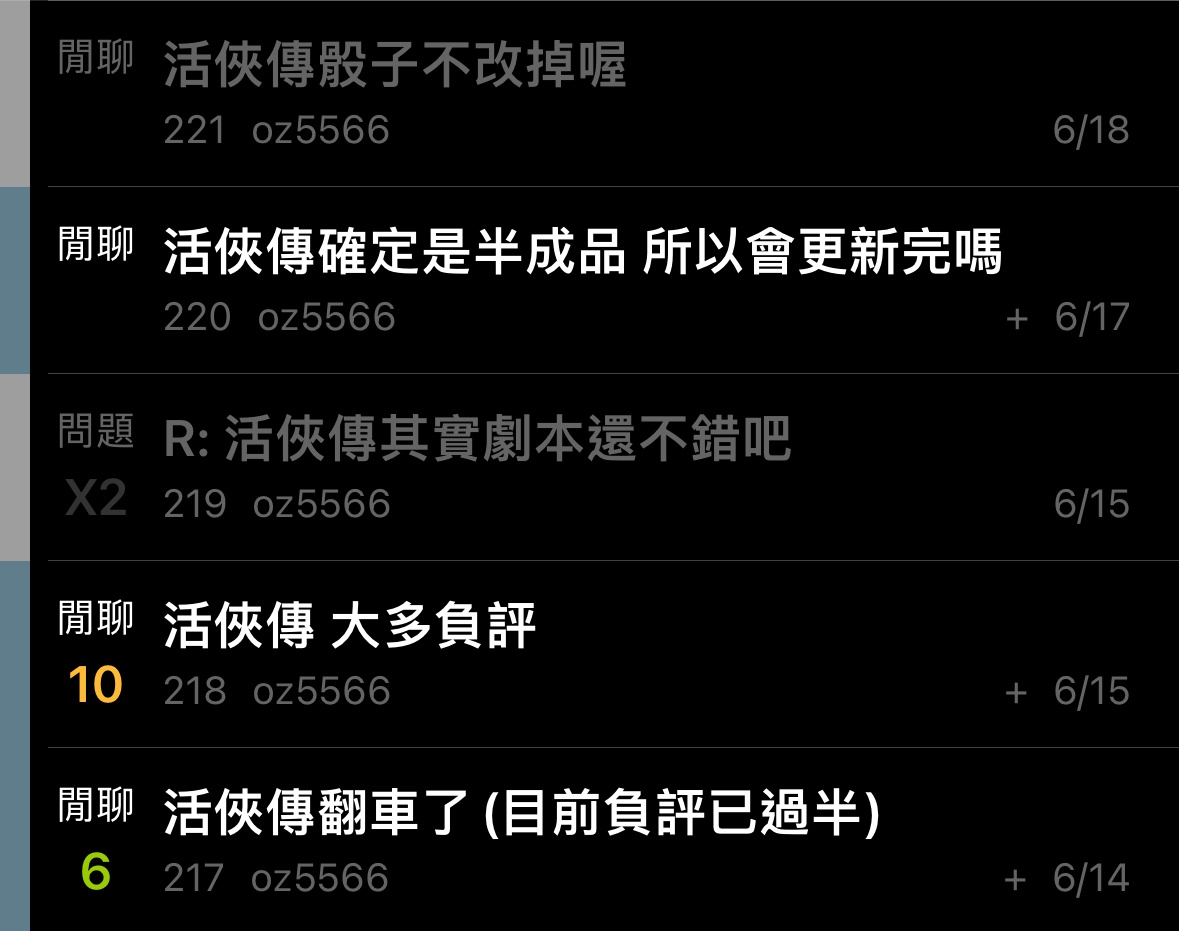Open thread 活俠傳 大多負評
The width and height of the screenshot is (1179, 931).
coord(350,627)
